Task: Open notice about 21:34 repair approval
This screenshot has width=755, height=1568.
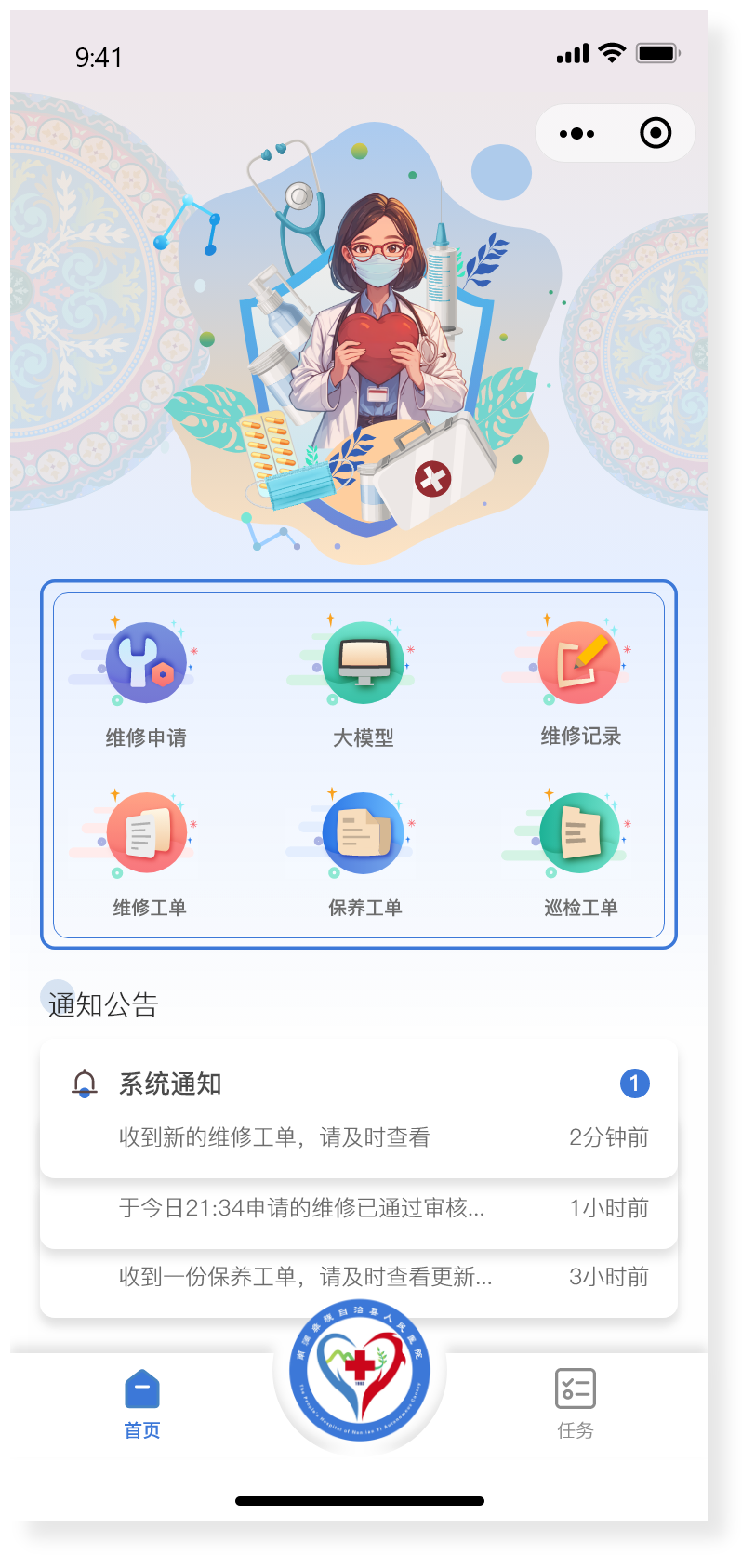Action: pyautogui.click(x=358, y=1209)
